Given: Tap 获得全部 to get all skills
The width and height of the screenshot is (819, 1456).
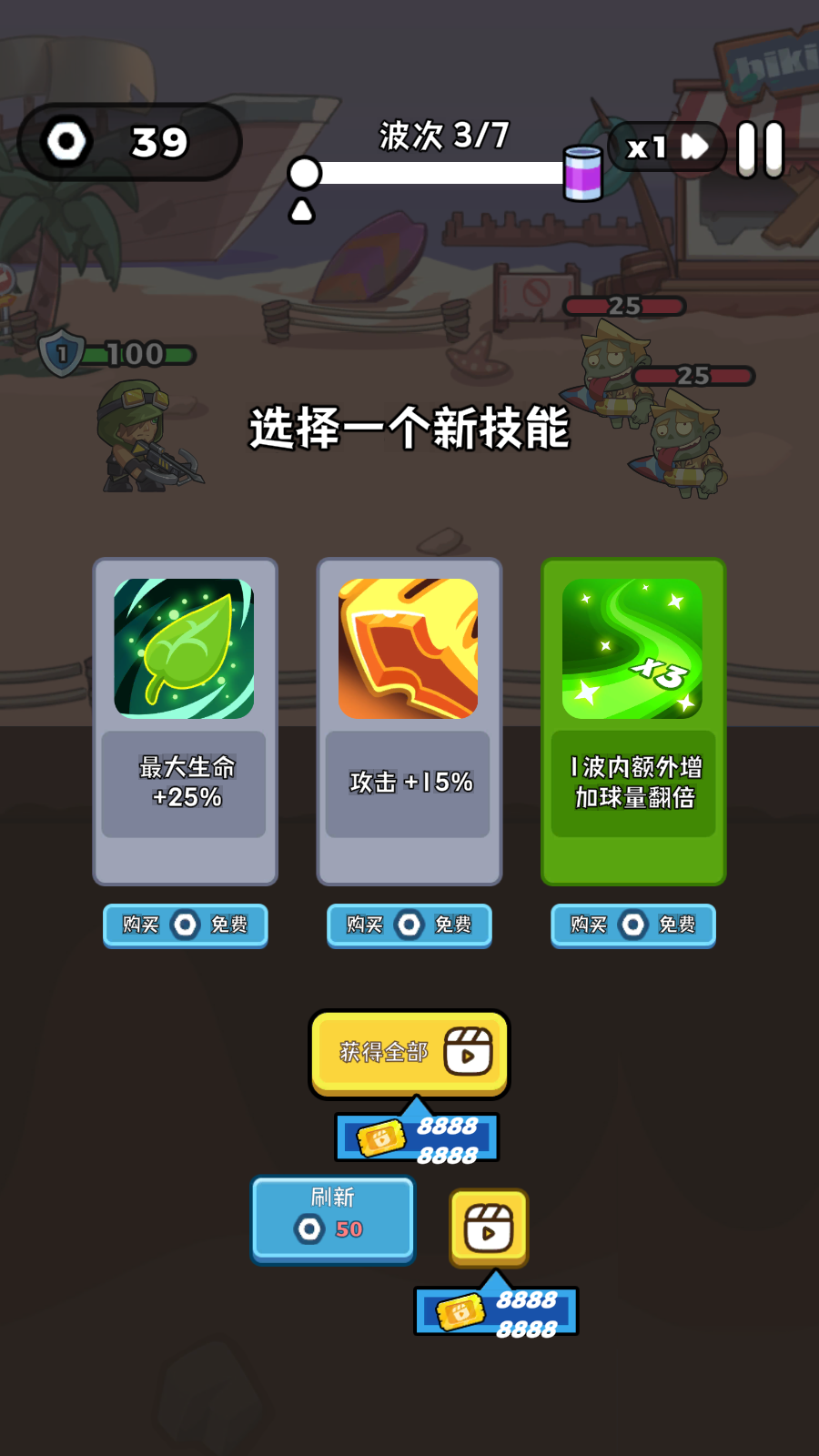Looking at the screenshot, I should (409, 1053).
